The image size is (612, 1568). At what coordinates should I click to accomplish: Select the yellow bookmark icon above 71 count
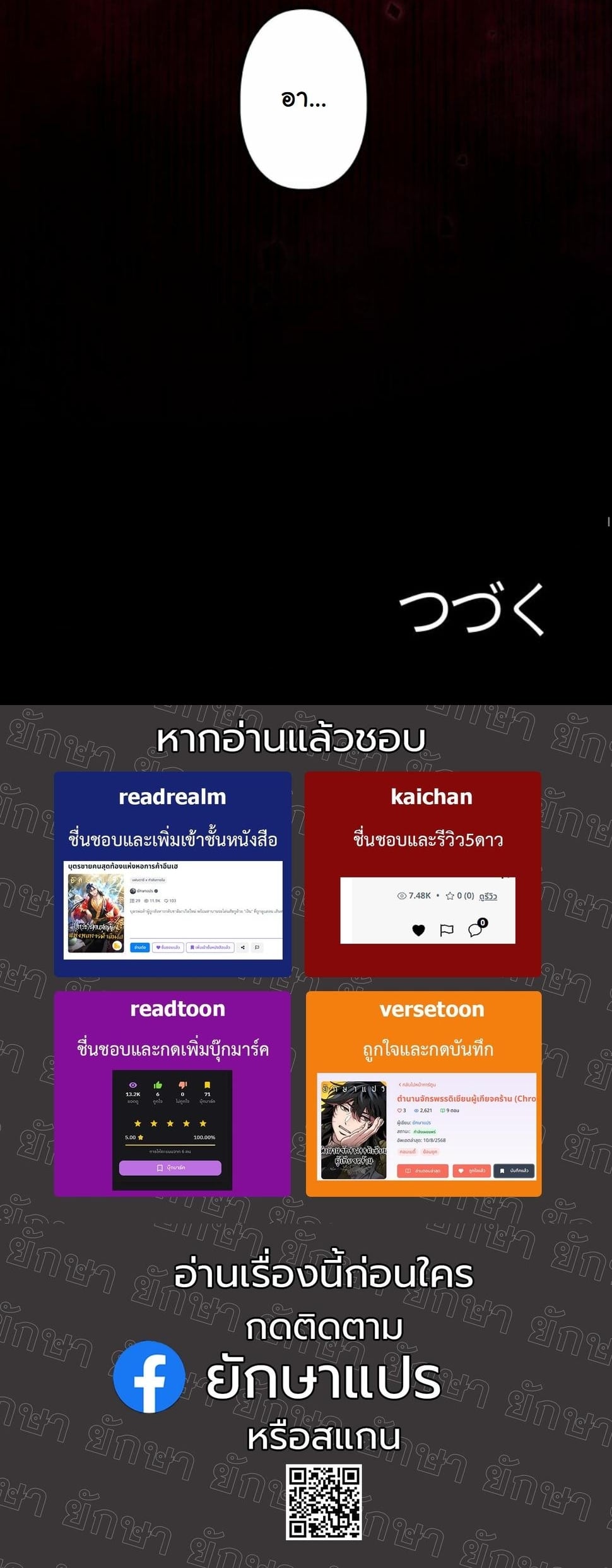pyautogui.click(x=207, y=1084)
